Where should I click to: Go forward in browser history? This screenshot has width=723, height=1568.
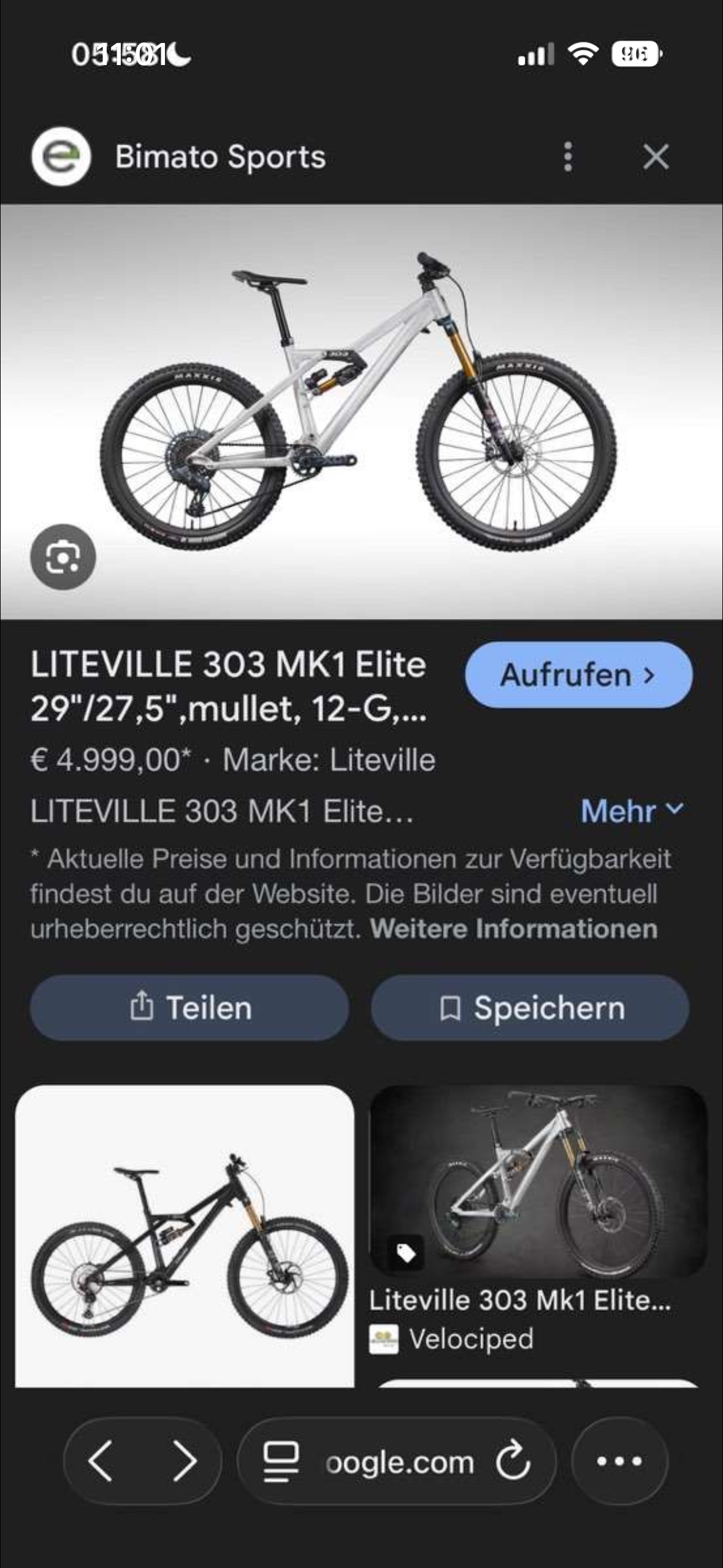[x=184, y=1461]
